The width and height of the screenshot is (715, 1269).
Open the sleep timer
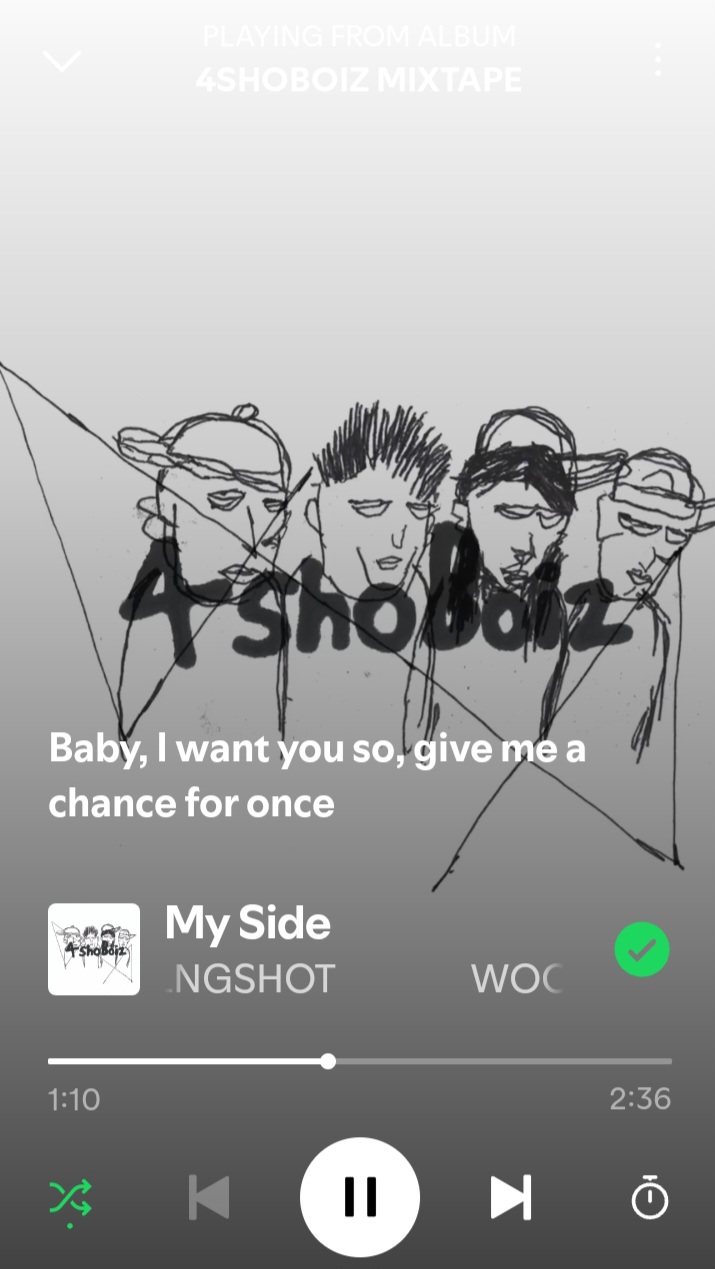[649, 1198]
